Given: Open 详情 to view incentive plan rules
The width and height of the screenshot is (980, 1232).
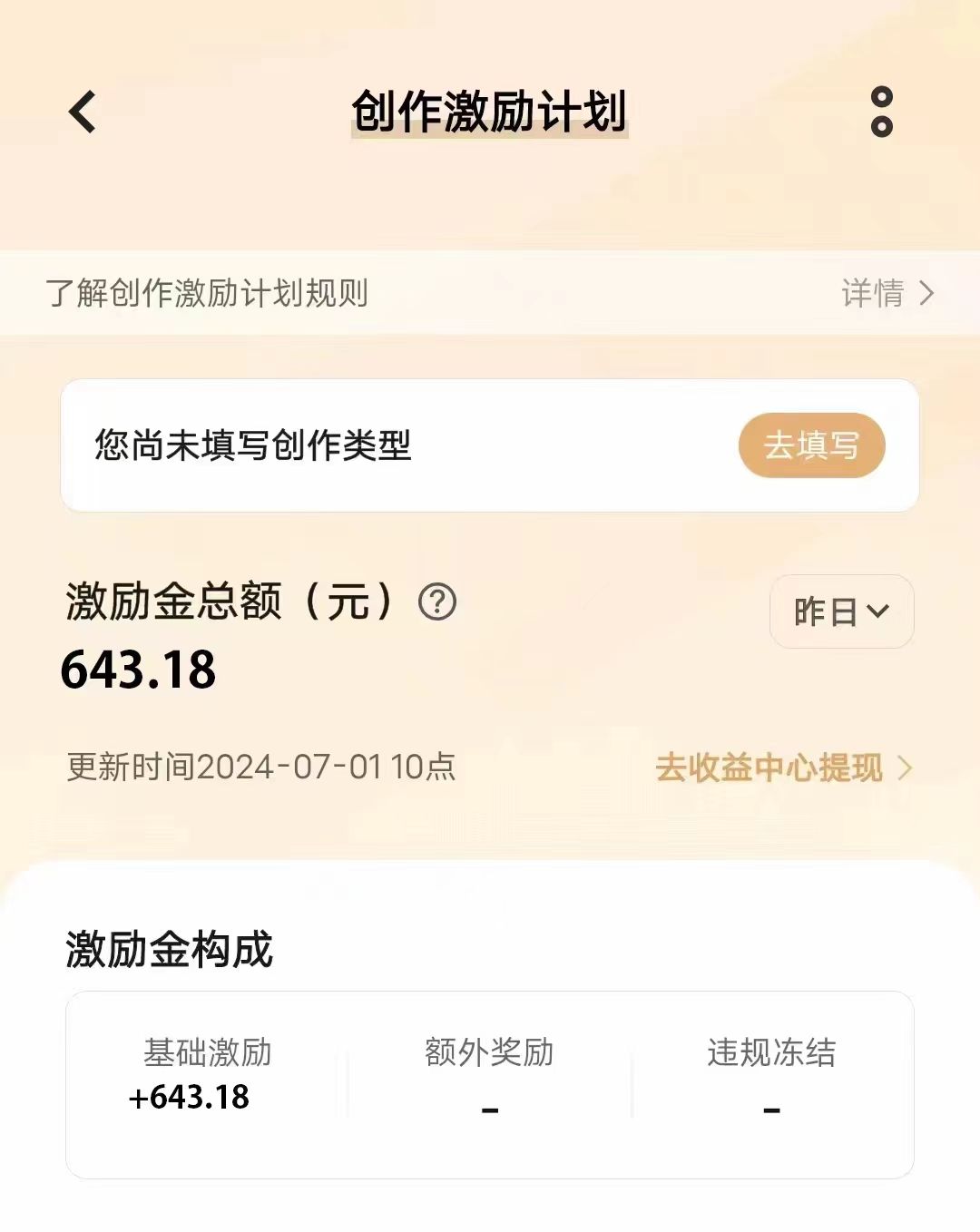Looking at the screenshot, I should (874, 293).
